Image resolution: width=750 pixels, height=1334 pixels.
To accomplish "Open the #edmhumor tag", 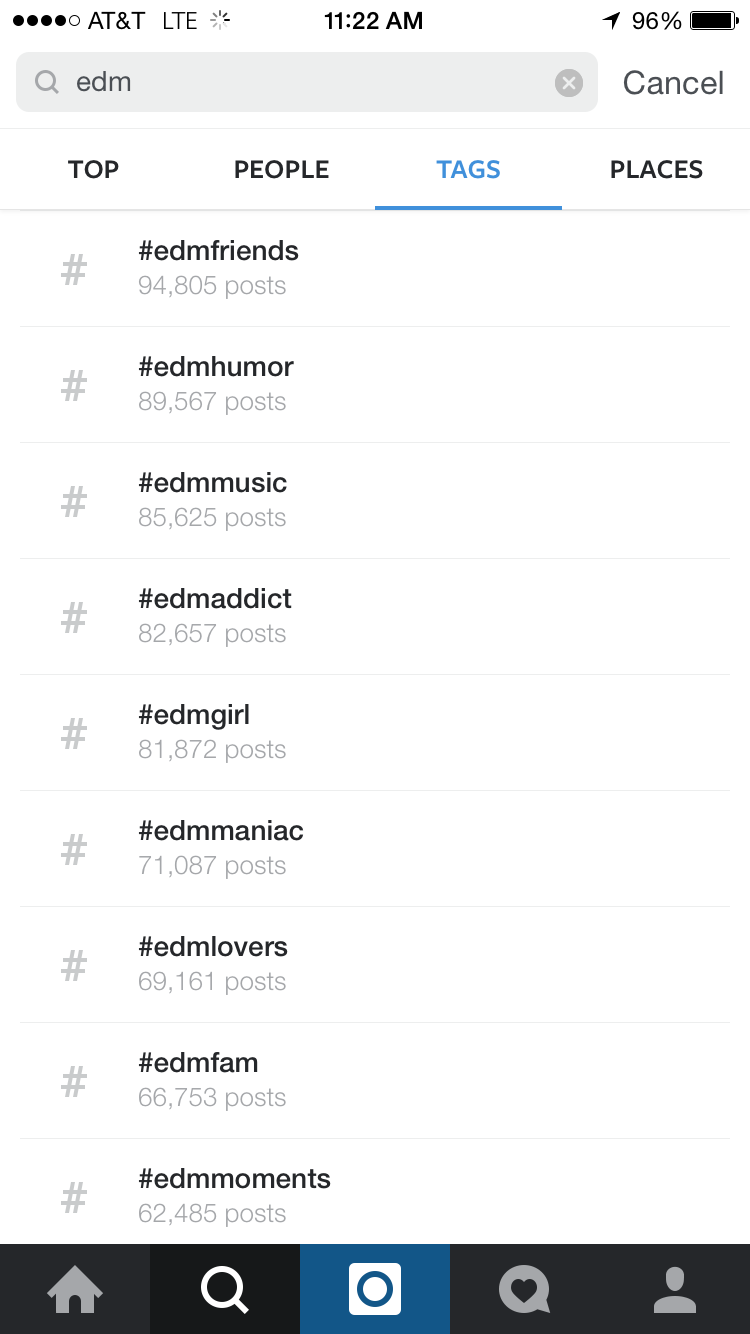I will (x=375, y=385).
